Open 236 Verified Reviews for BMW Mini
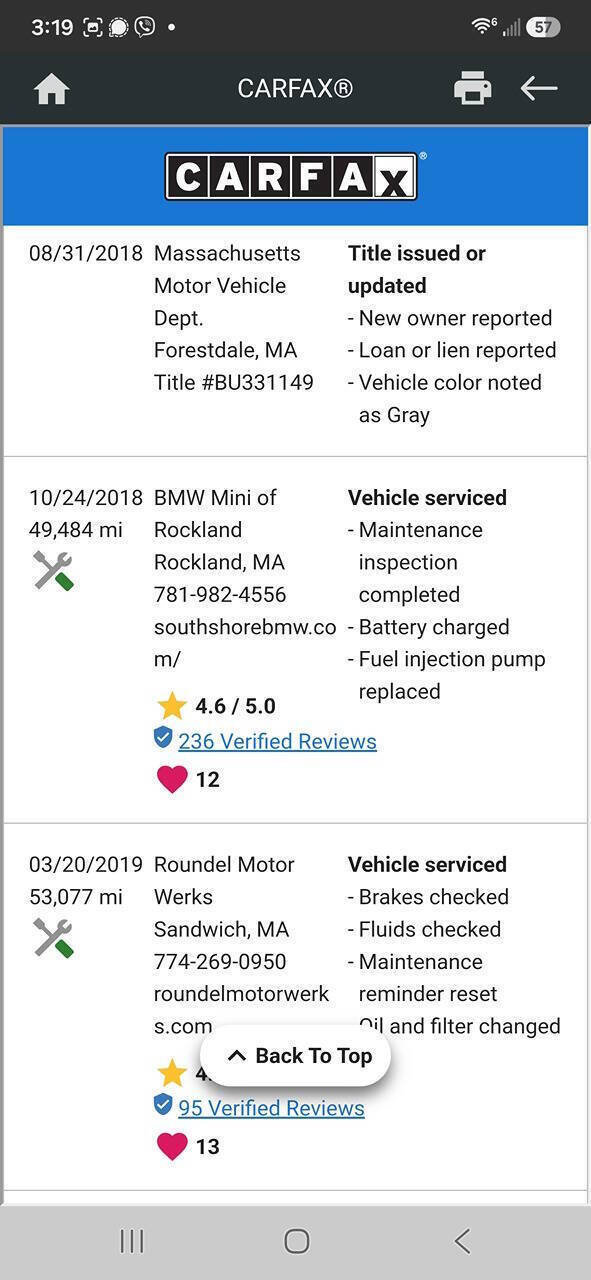The height and width of the screenshot is (1280, 591). [x=277, y=741]
